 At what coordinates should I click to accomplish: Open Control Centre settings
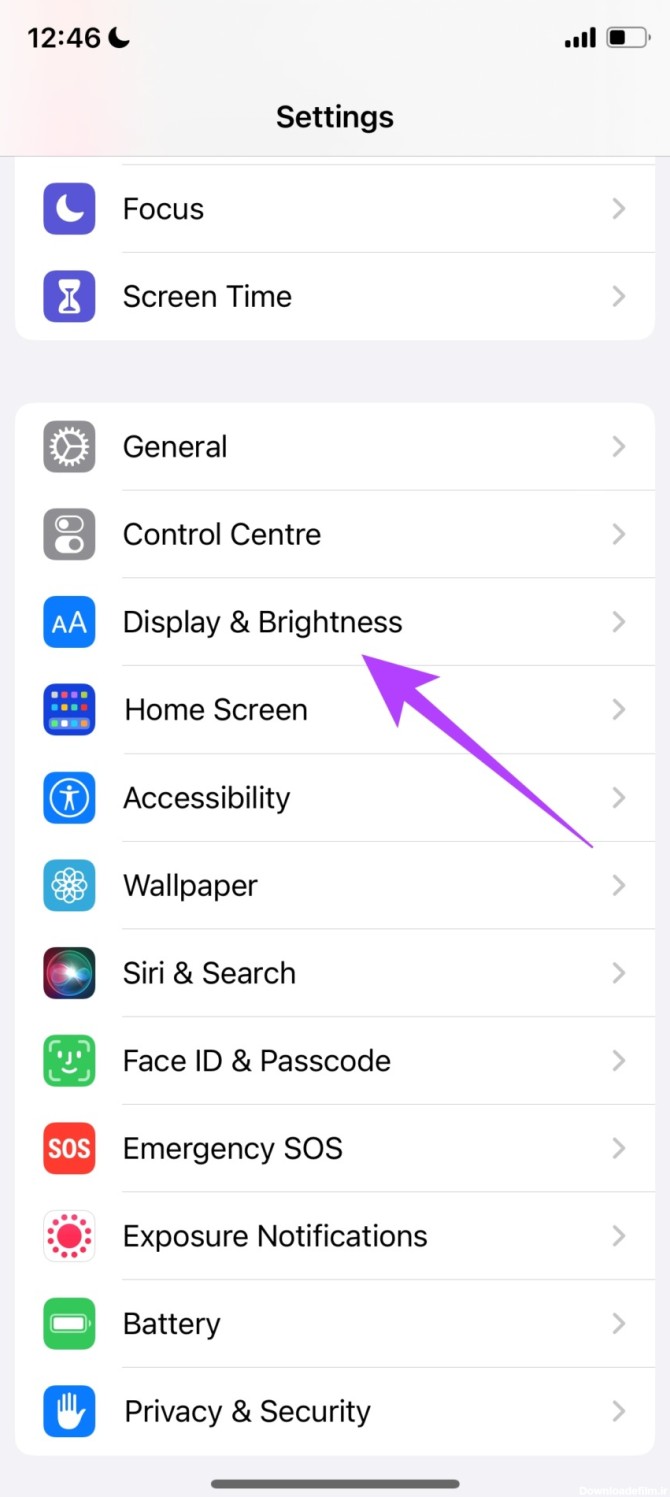pyautogui.click(x=335, y=534)
